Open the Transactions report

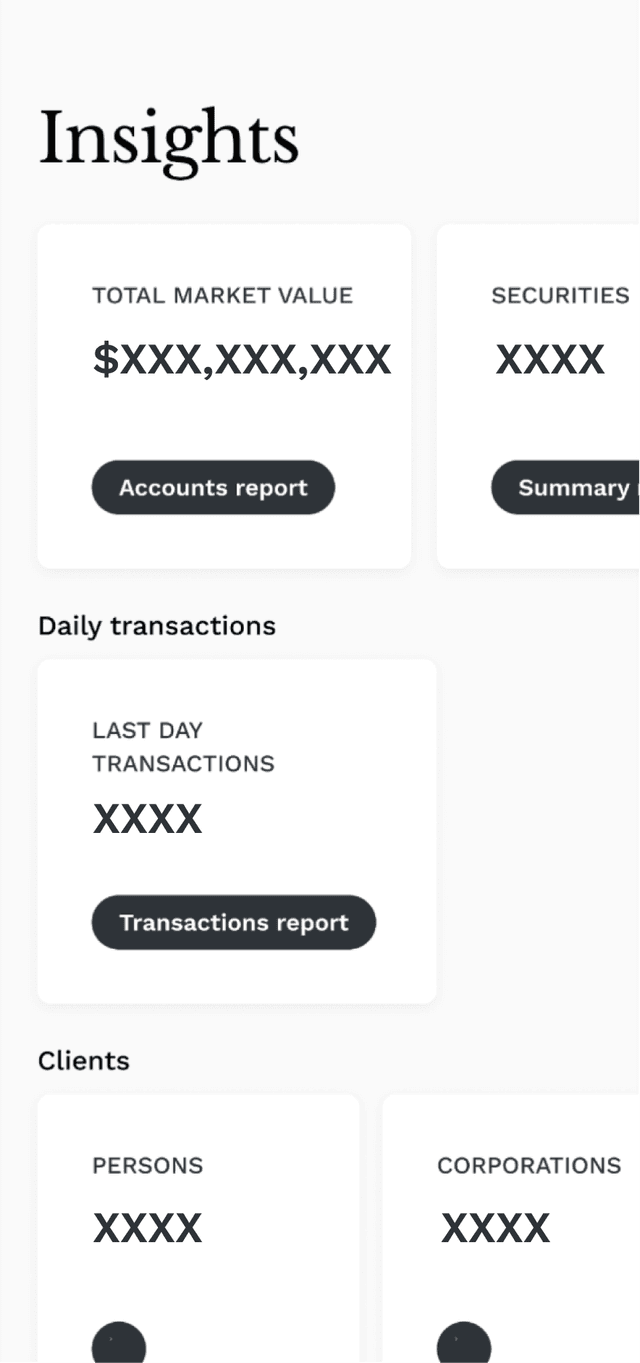(234, 922)
